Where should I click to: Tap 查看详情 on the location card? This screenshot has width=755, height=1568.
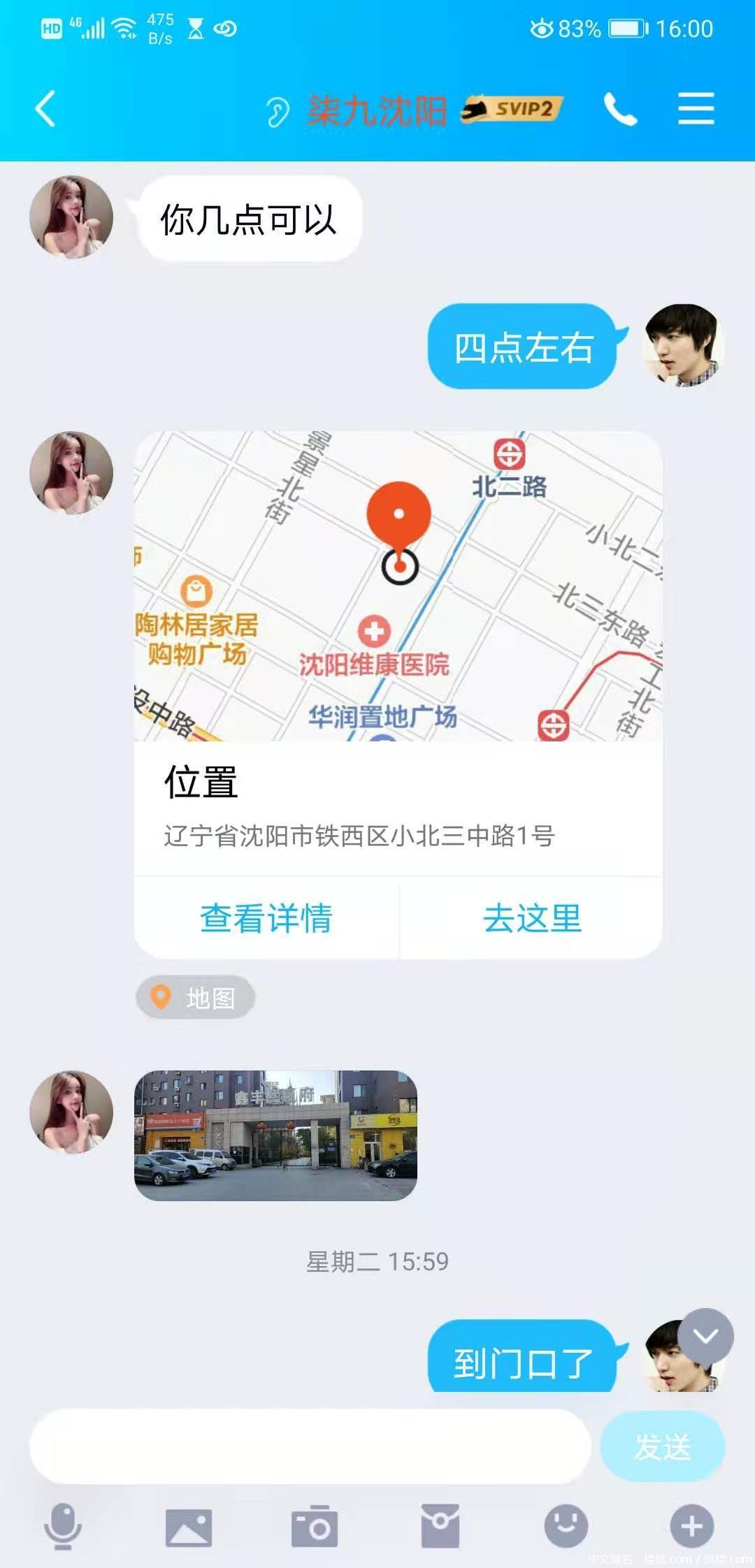click(266, 918)
